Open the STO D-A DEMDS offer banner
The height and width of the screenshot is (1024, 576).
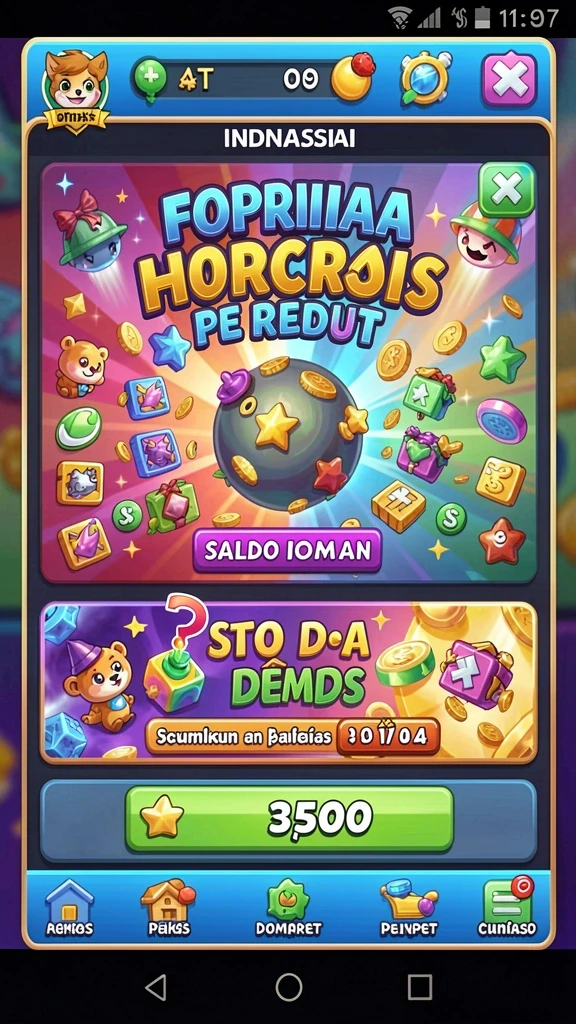(x=288, y=683)
